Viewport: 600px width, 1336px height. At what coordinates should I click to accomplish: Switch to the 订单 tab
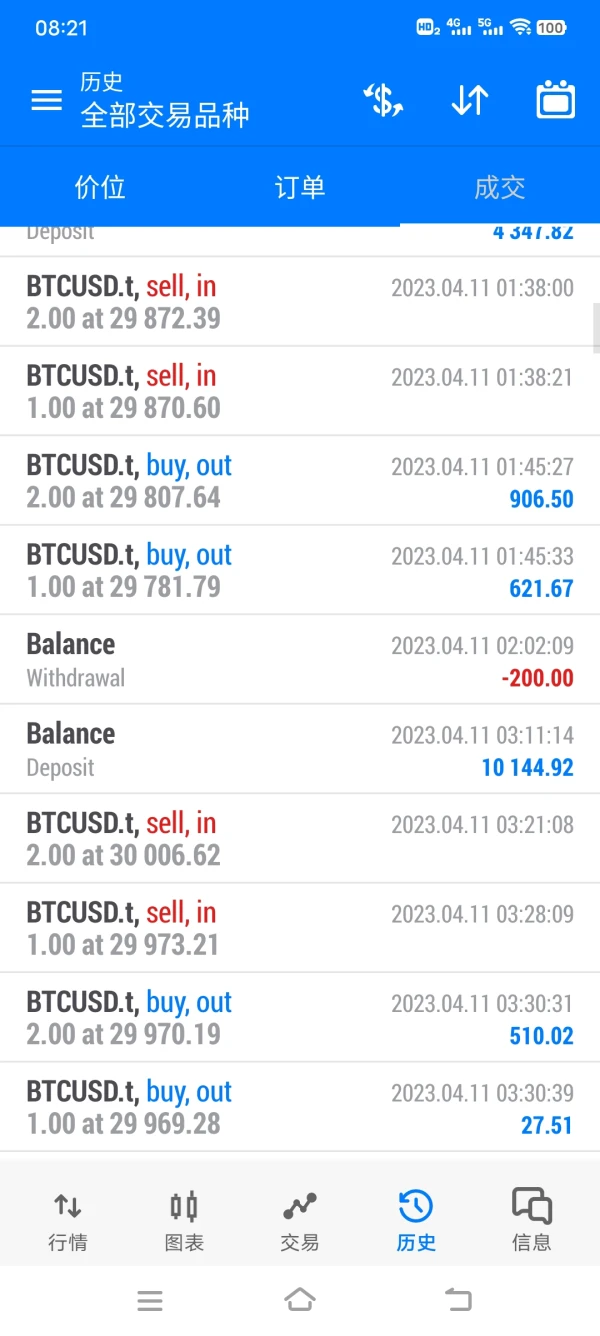point(300,187)
